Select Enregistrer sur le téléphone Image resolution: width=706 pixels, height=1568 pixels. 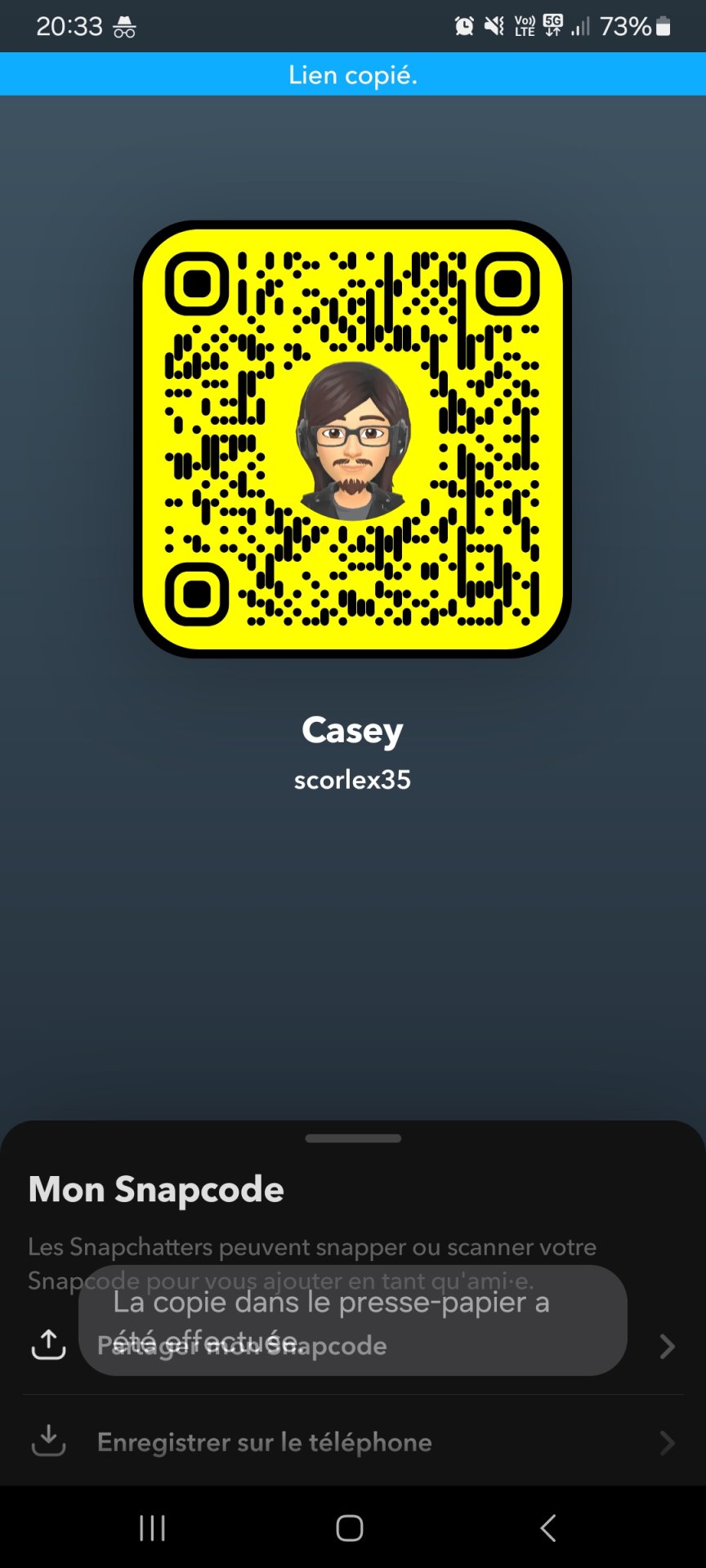pyautogui.click(x=351, y=1442)
